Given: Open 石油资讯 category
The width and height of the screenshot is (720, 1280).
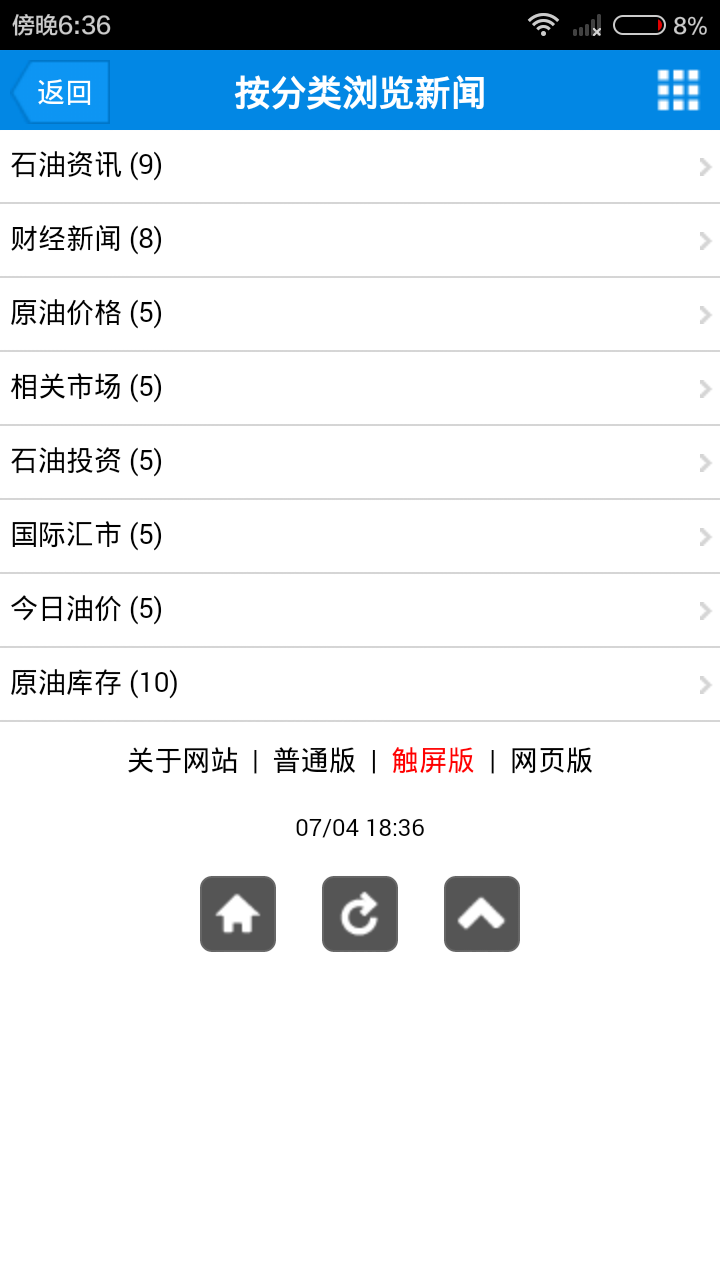Looking at the screenshot, I should pyautogui.click(x=360, y=166).
